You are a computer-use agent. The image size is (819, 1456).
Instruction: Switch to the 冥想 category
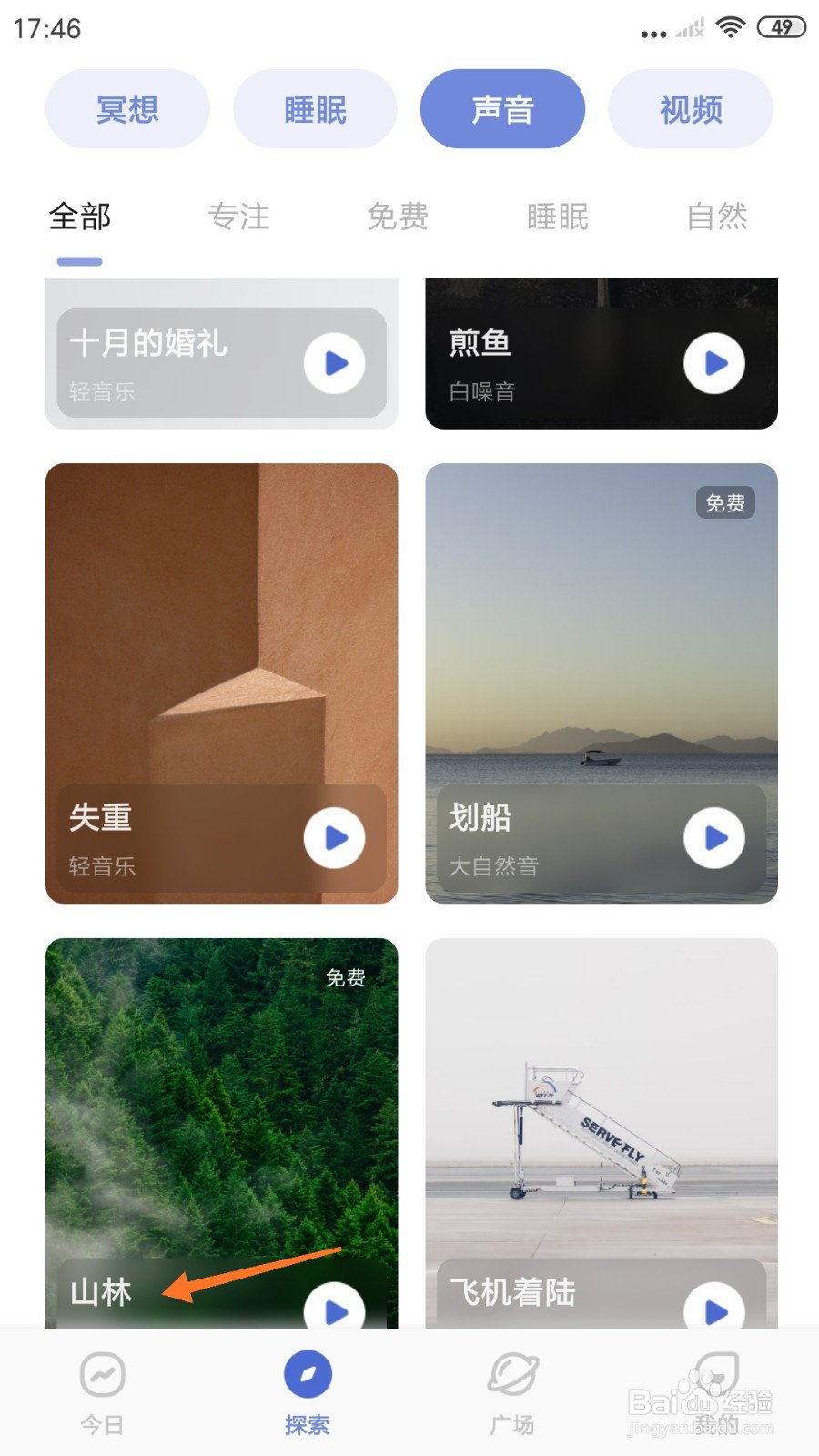127,109
